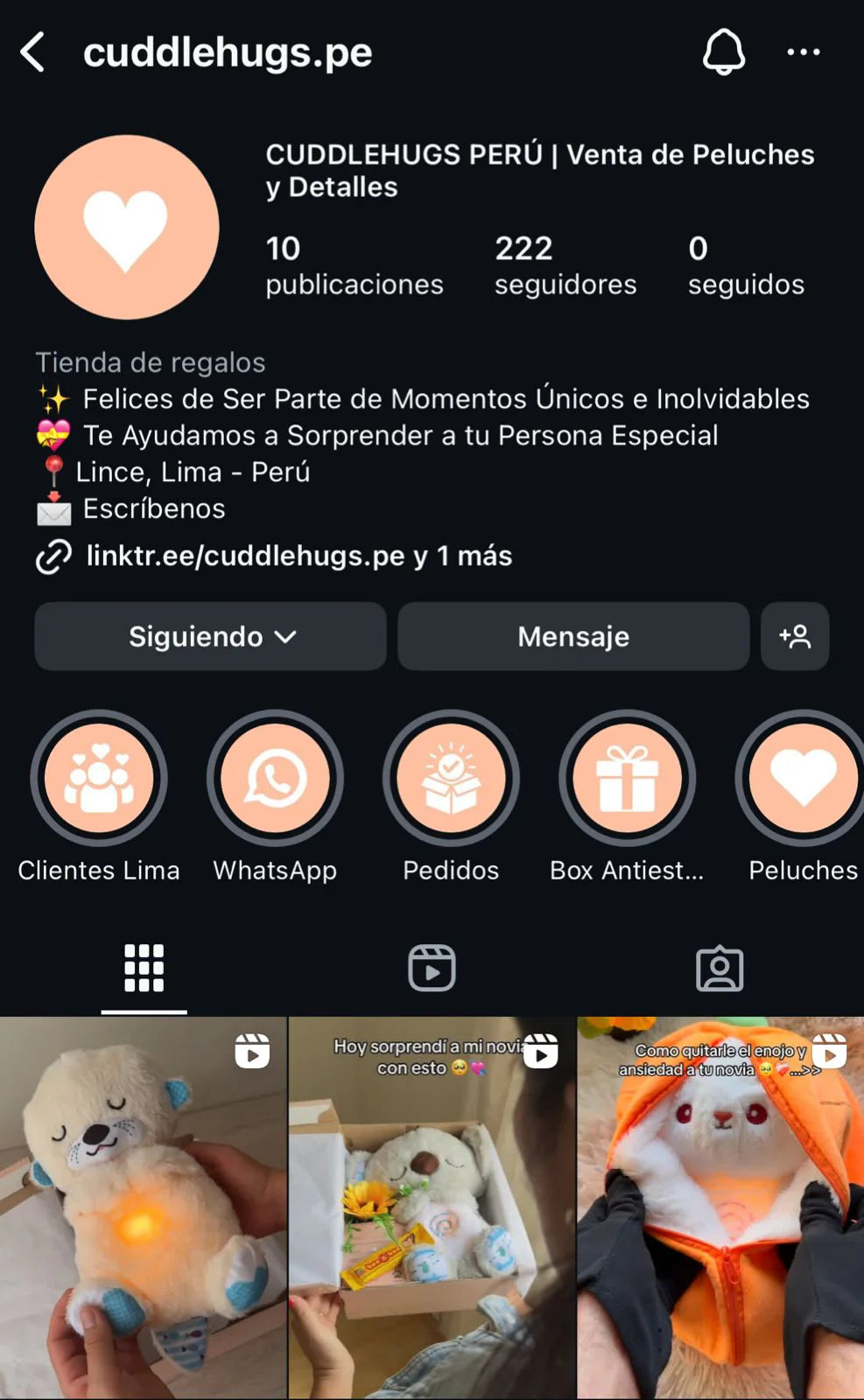Switch to the Reels tab

click(432, 969)
